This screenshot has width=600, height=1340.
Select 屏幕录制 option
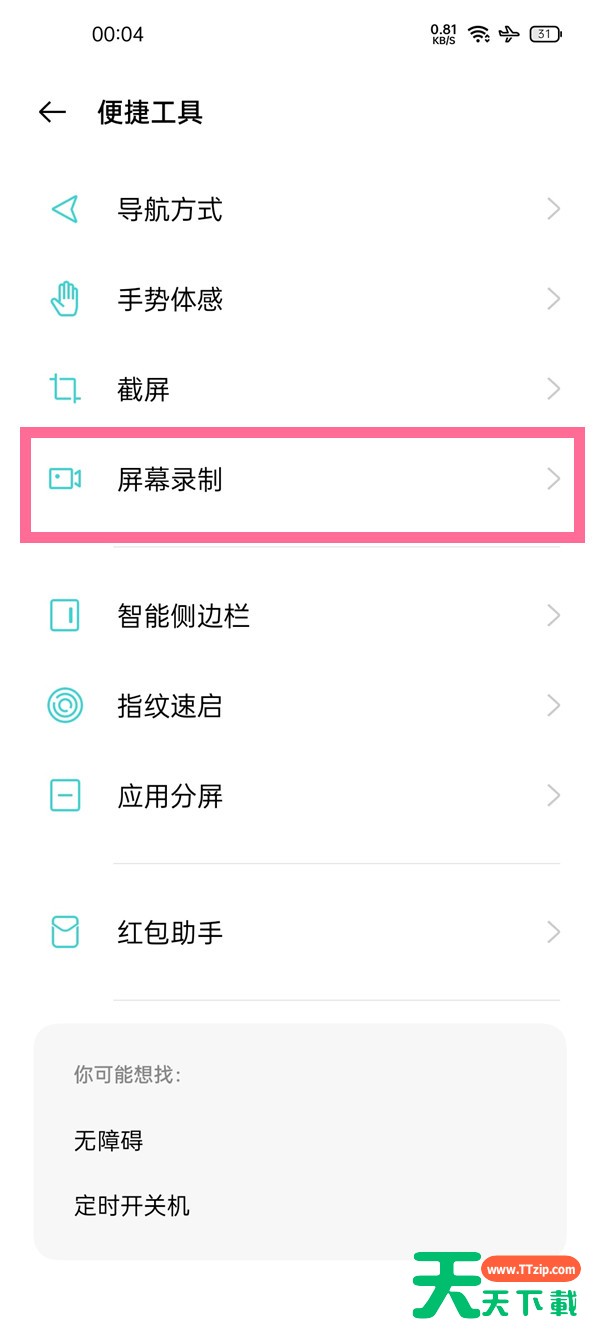[x=300, y=480]
